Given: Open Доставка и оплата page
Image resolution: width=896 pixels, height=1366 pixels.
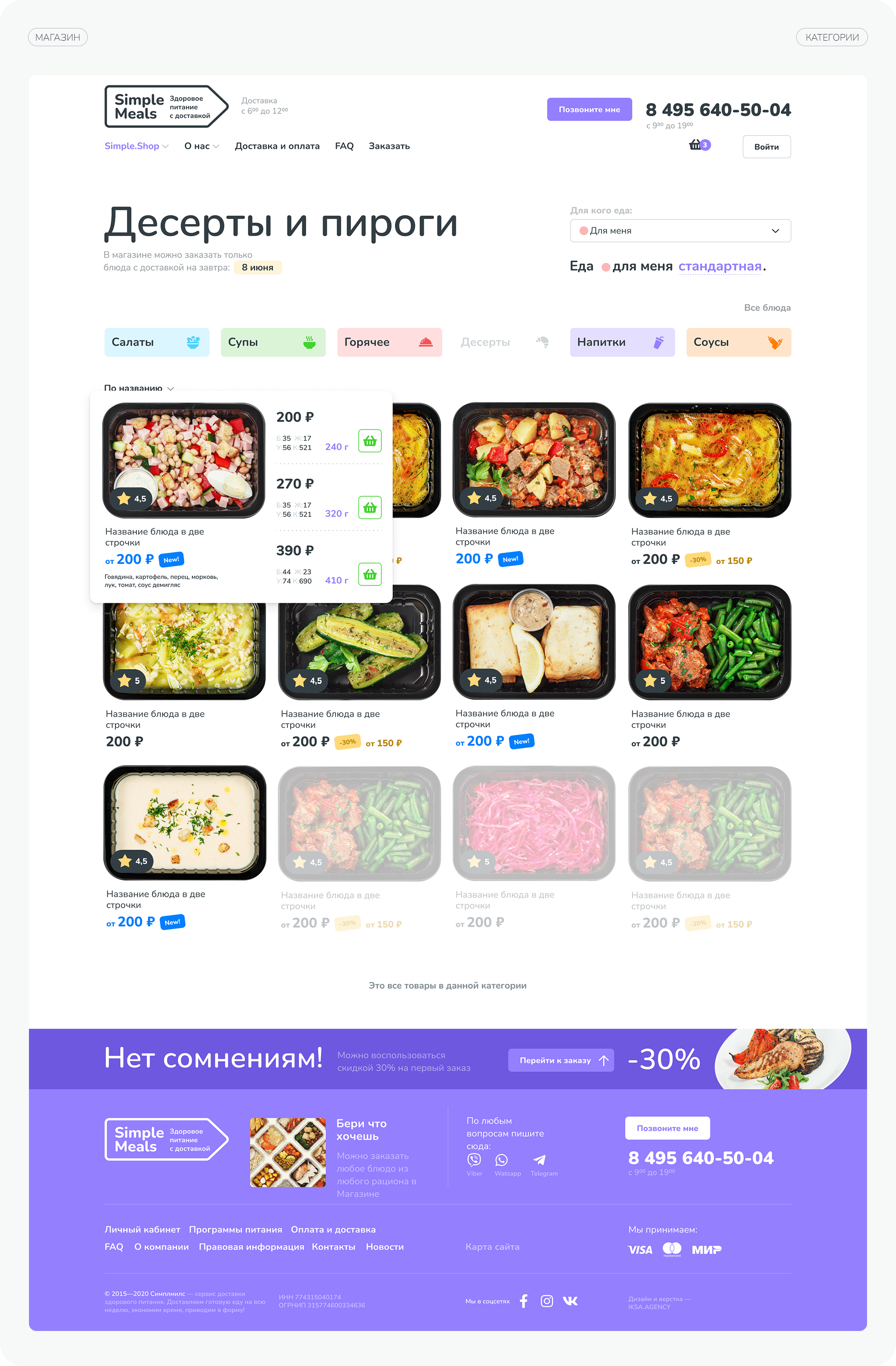Looking at the screenshot, I should (x=277, y=146).
